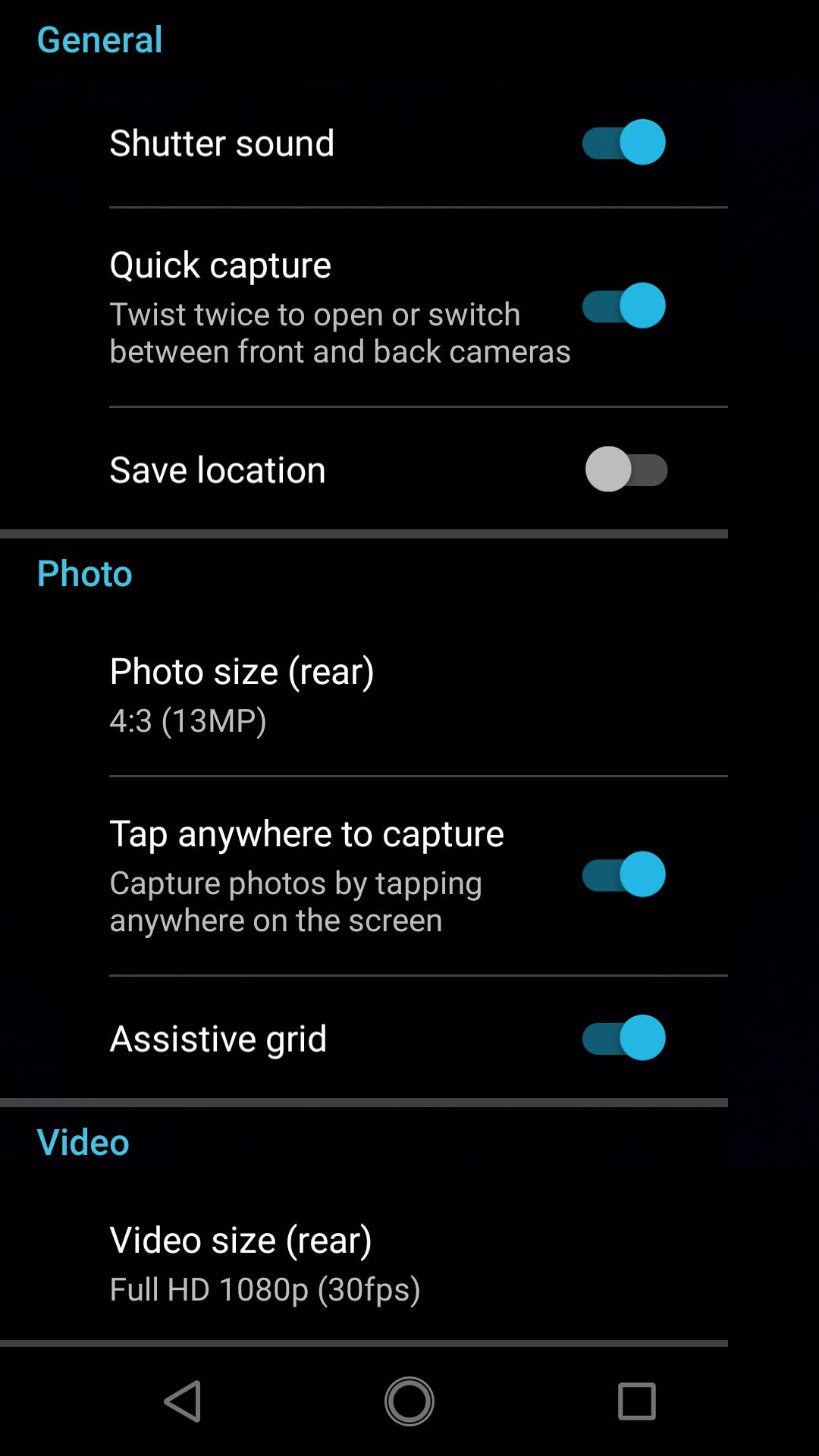Image resolution: width=819 pixels, height=1456 pixels.
Task: Turn off Tap anywhere to capture
Action: [623, 874]
